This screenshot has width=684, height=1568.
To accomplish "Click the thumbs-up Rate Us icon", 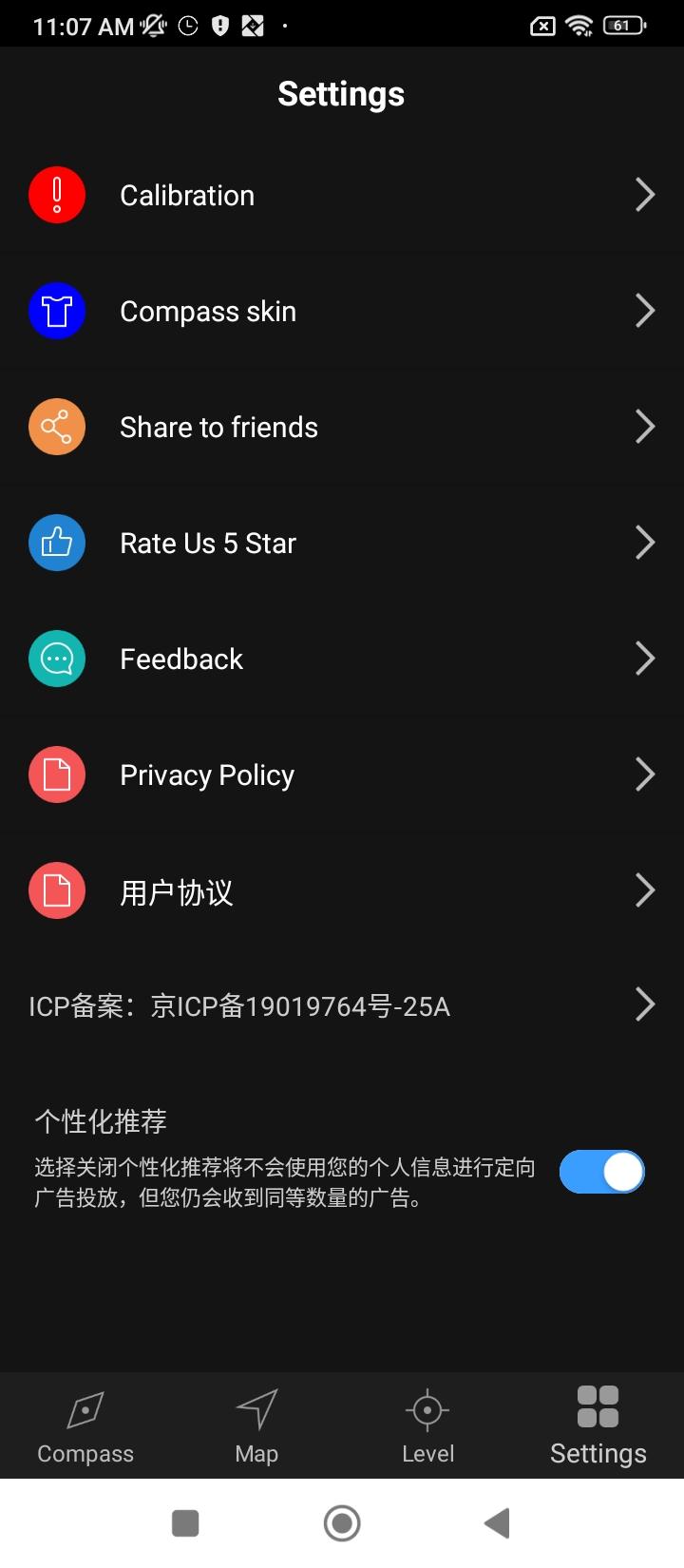I will (57, 543).
